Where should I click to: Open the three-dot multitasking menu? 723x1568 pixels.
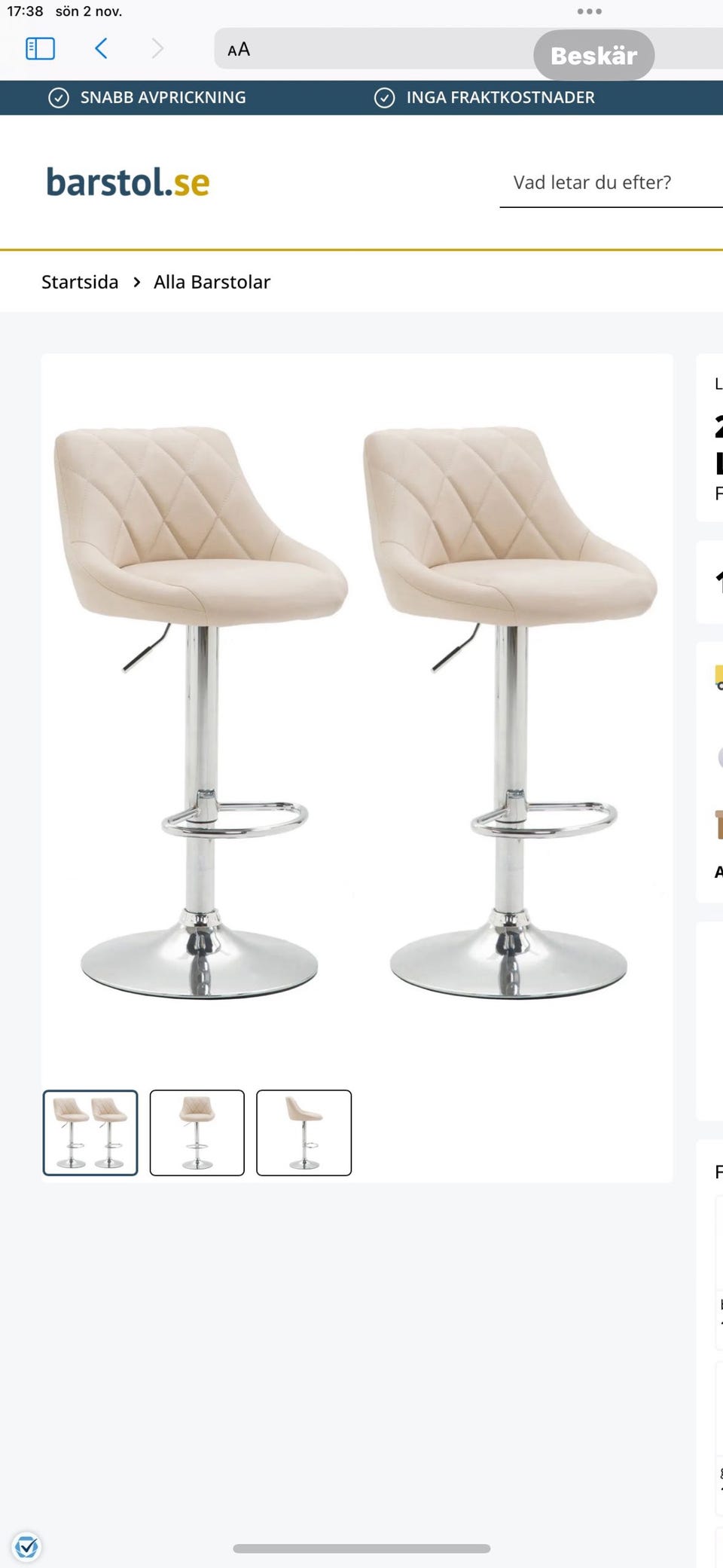coord(589,11)
